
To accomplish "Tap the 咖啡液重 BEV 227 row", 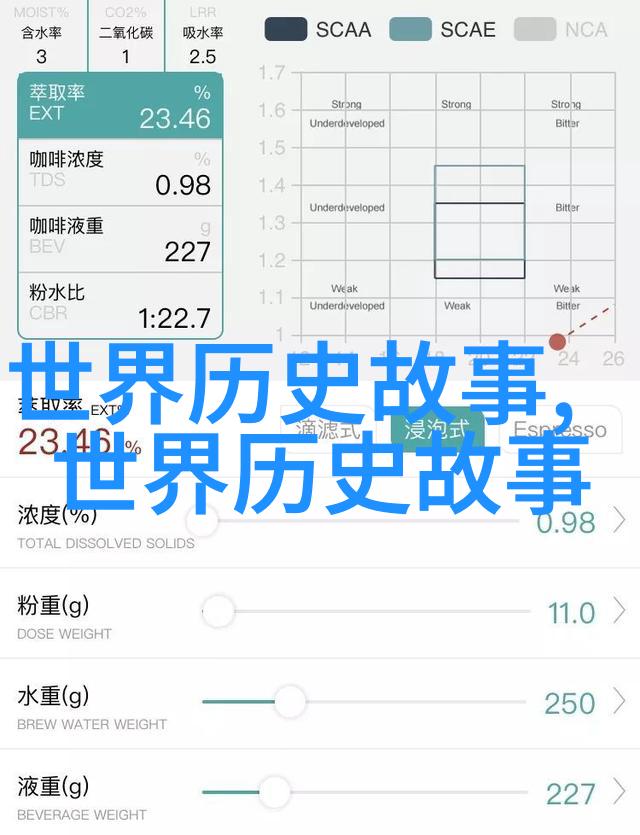I will point(120,238).
